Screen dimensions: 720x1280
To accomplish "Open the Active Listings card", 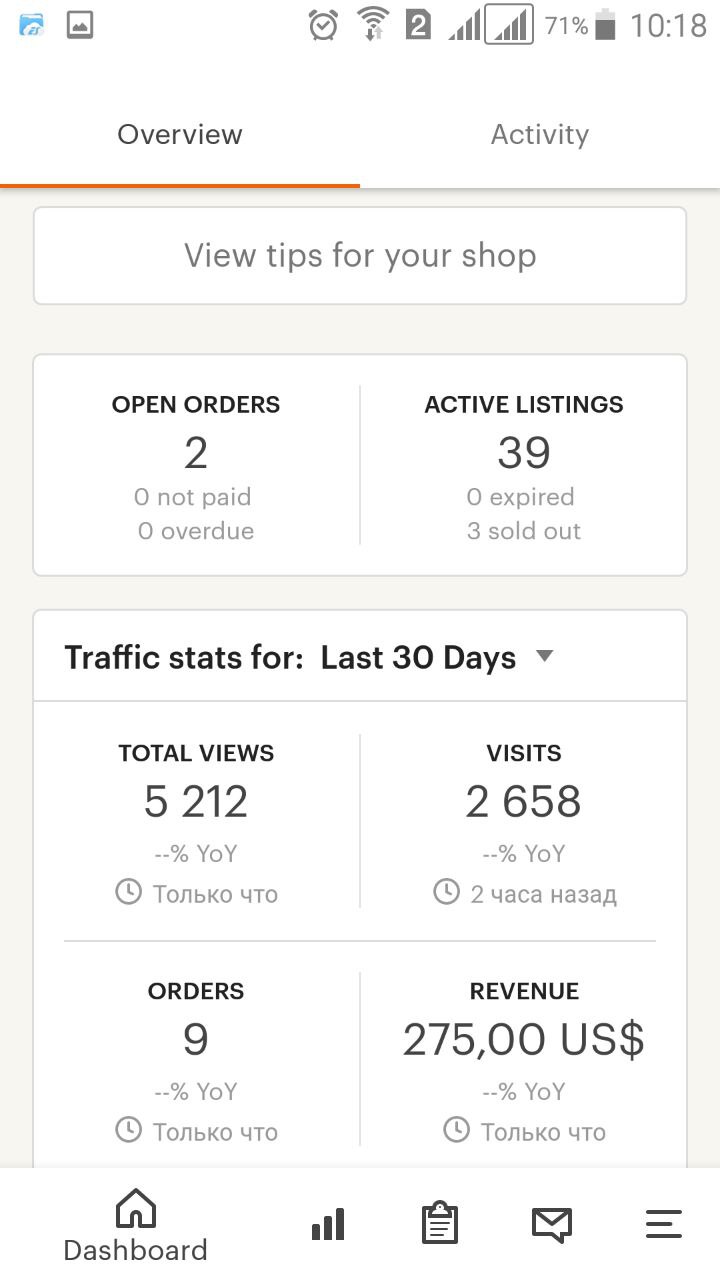I will coord(524,466).
